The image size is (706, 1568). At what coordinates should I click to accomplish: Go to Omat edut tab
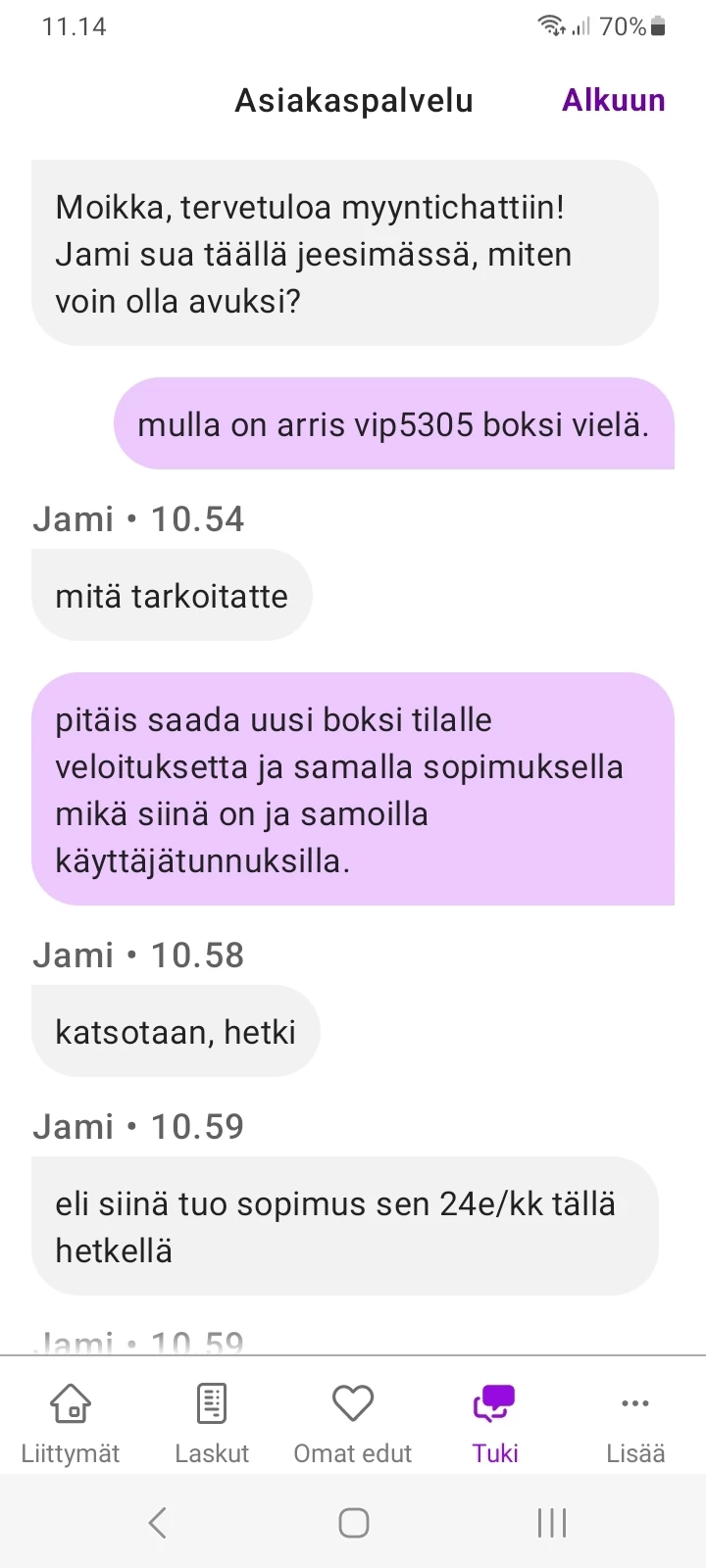point(353,1421)
